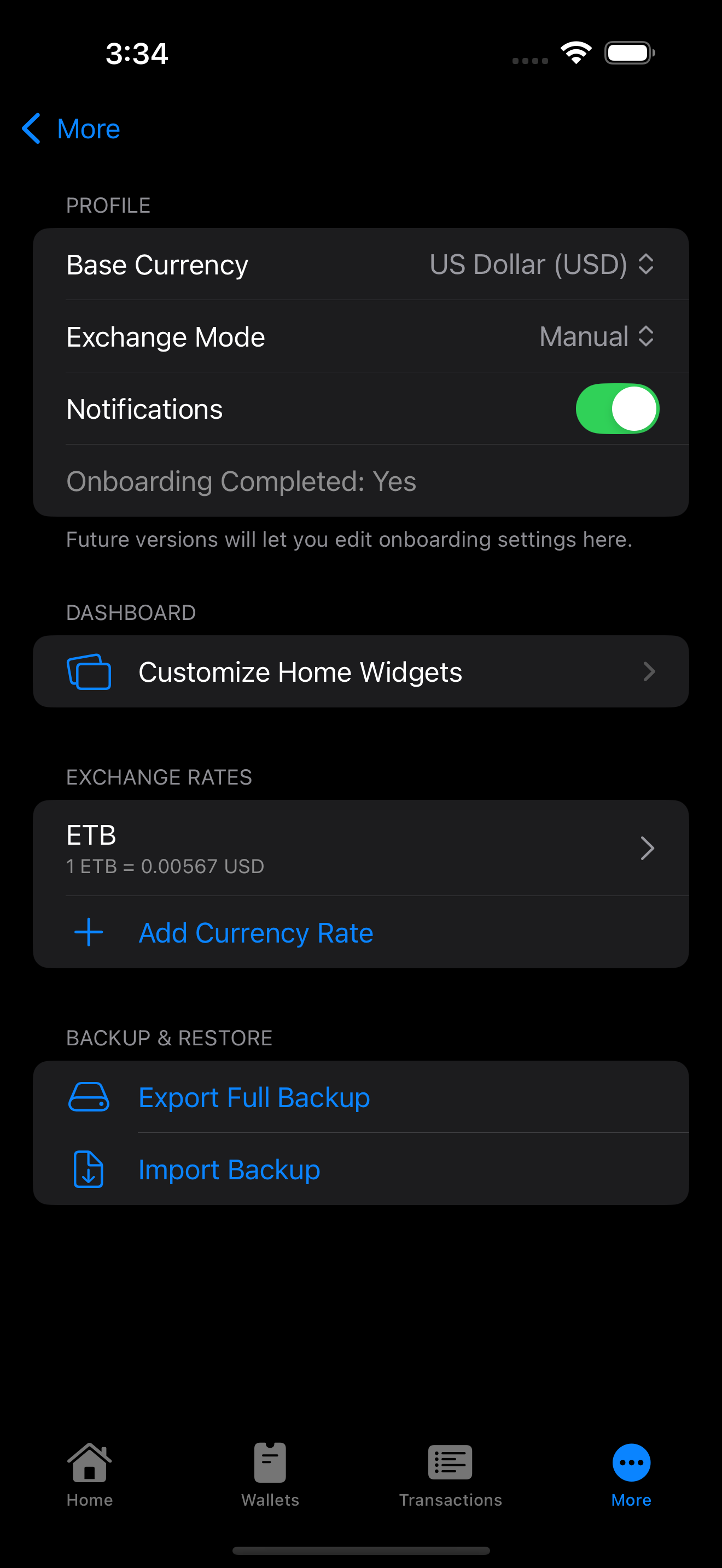This screenshot has width=722, height=1568.
Task: Disable the Notifications toggle
Action: [618, 408]
